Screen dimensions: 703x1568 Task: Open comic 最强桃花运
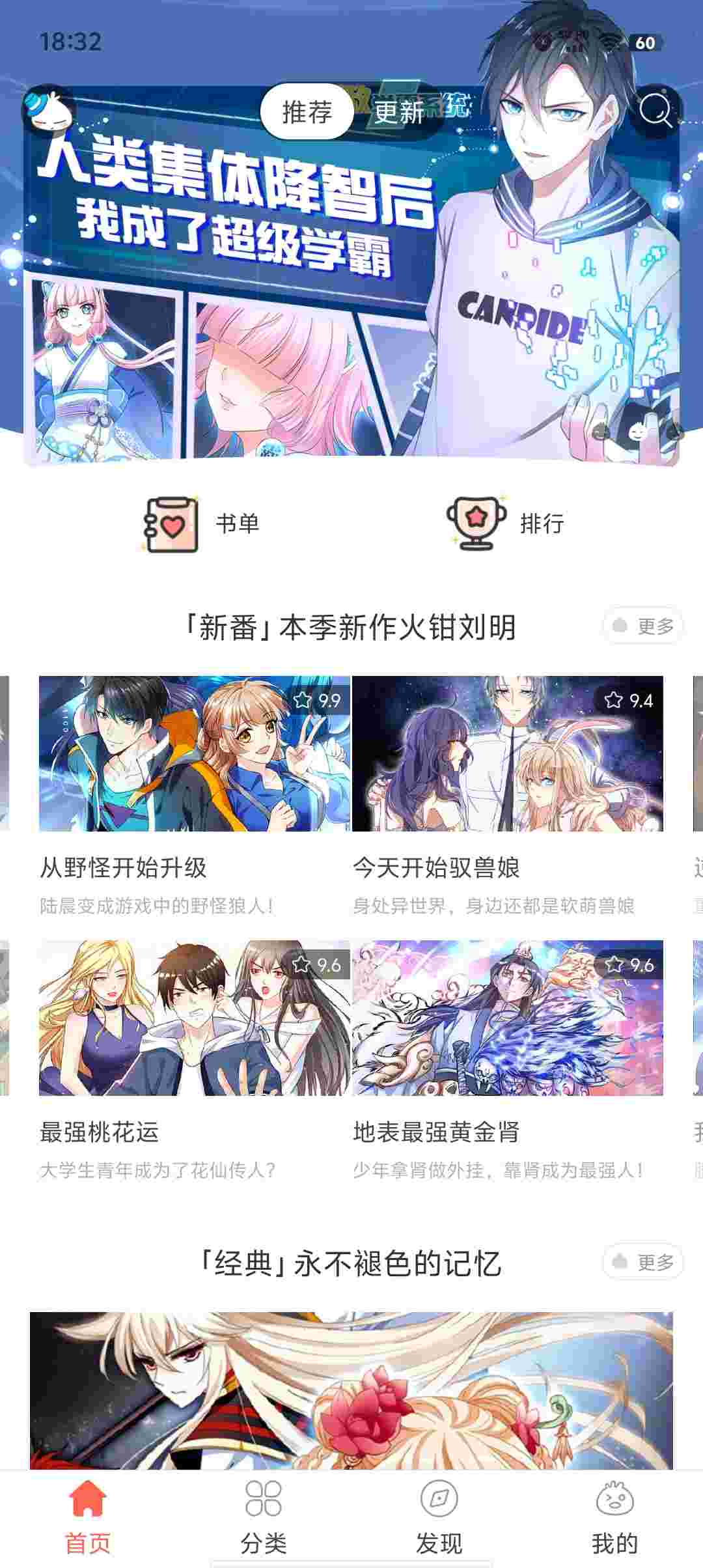click(194, 1018)
